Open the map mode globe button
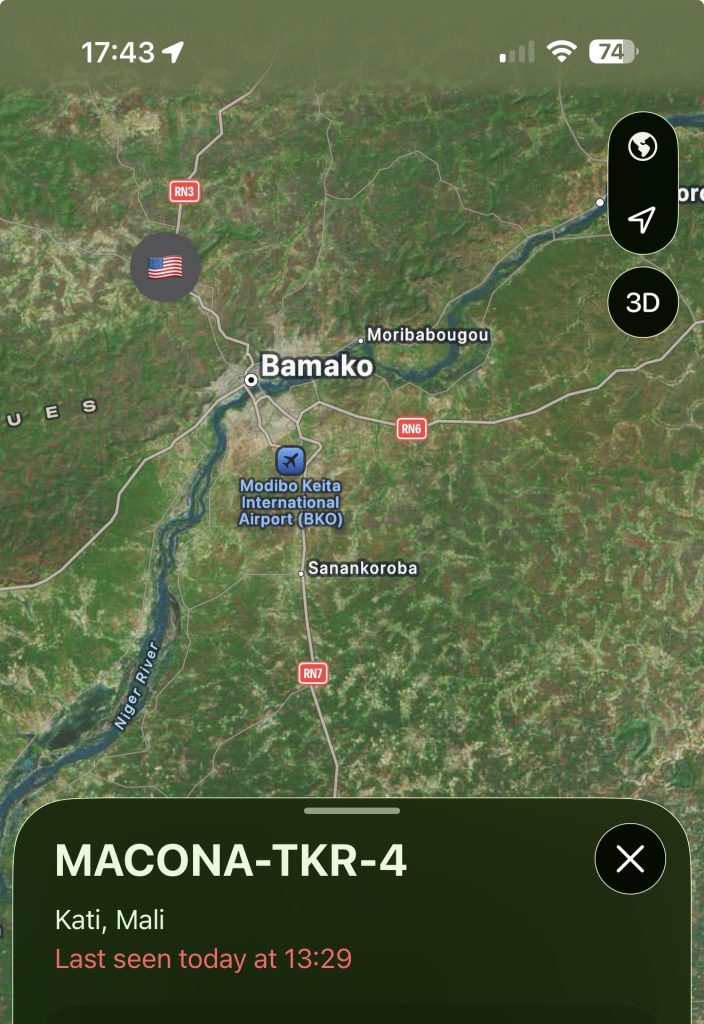 click(x=642, y=147)
